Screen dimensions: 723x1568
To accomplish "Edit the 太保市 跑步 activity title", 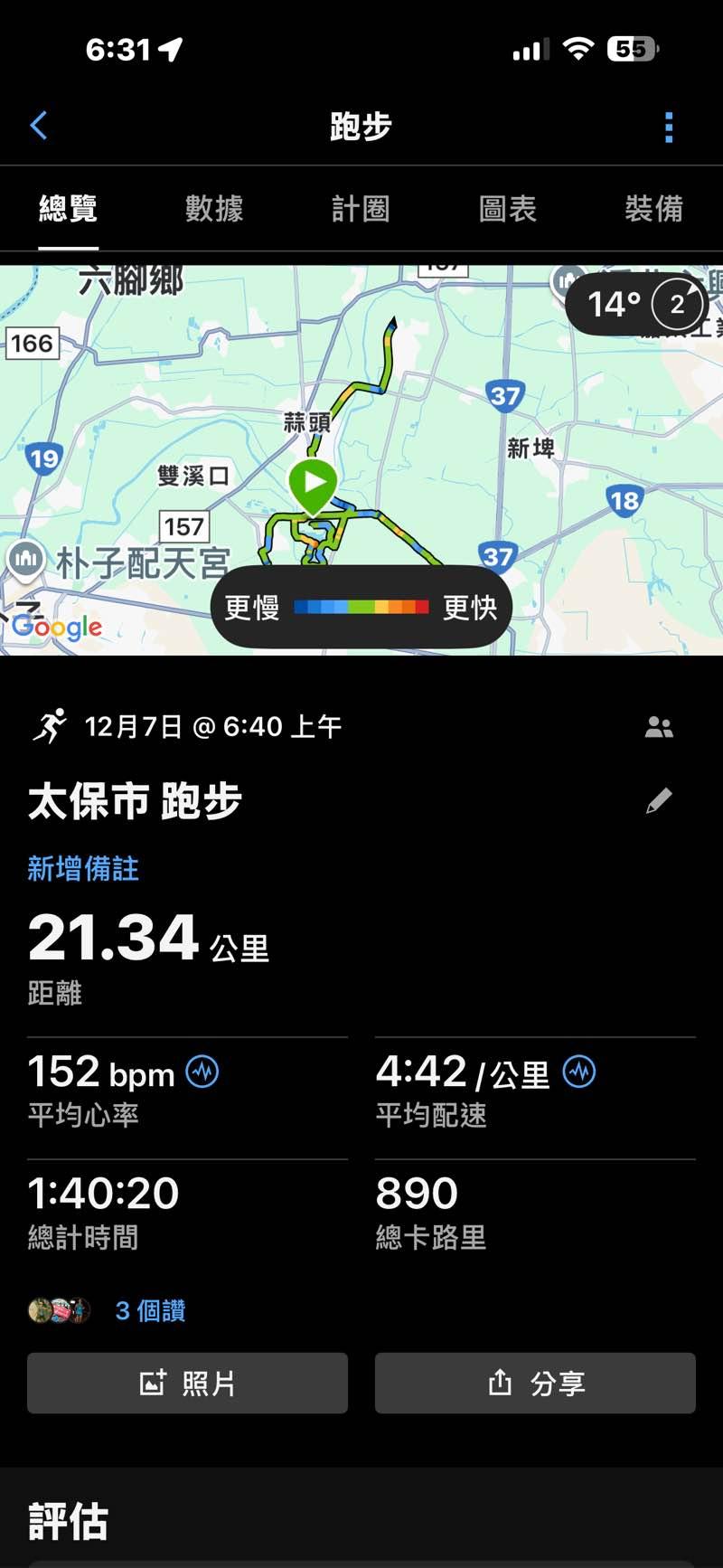I will pos(659,801).
